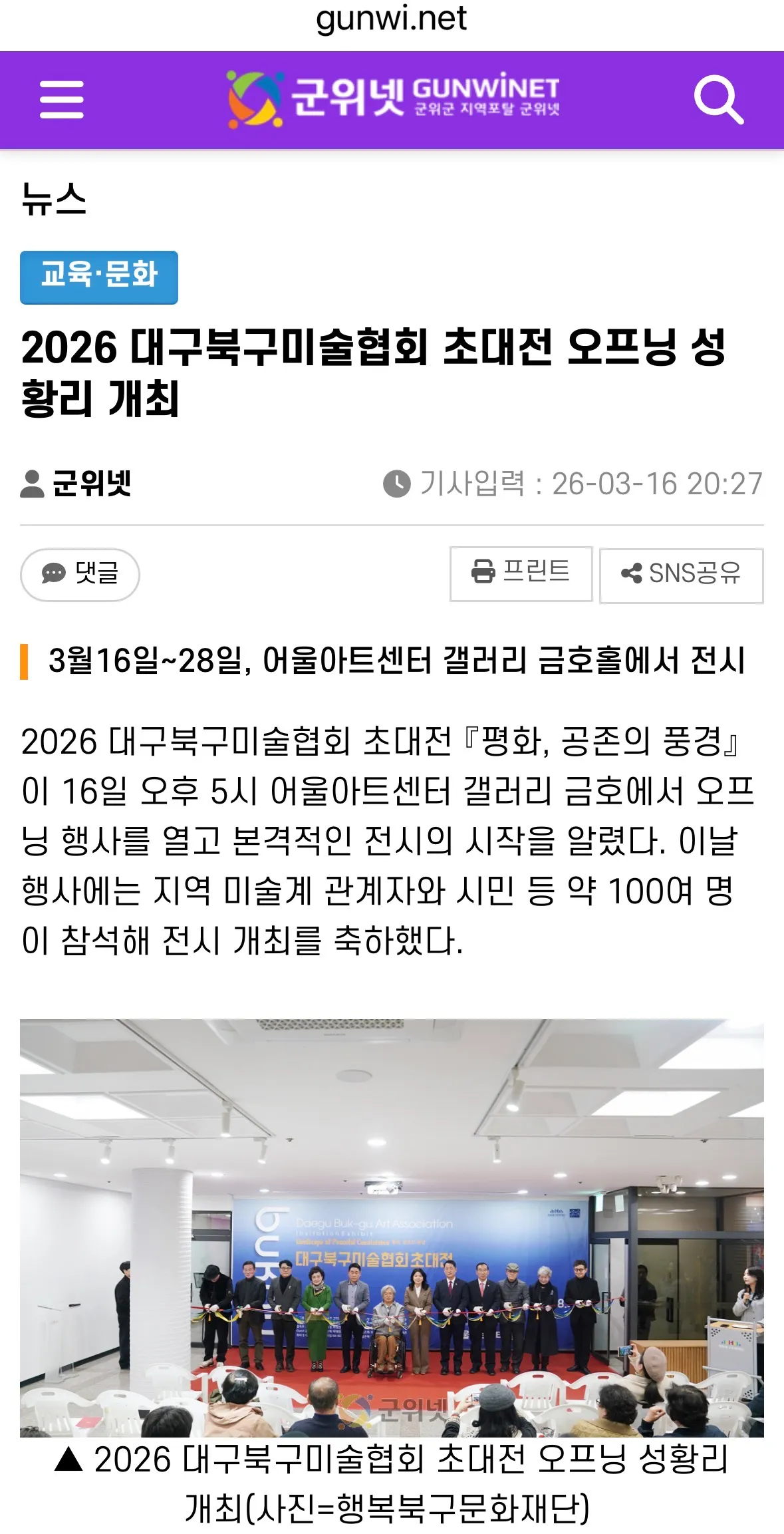Open the ribbon-cutting ceremony photo
Screen dimensions: 784x1534
[392, 1227]
